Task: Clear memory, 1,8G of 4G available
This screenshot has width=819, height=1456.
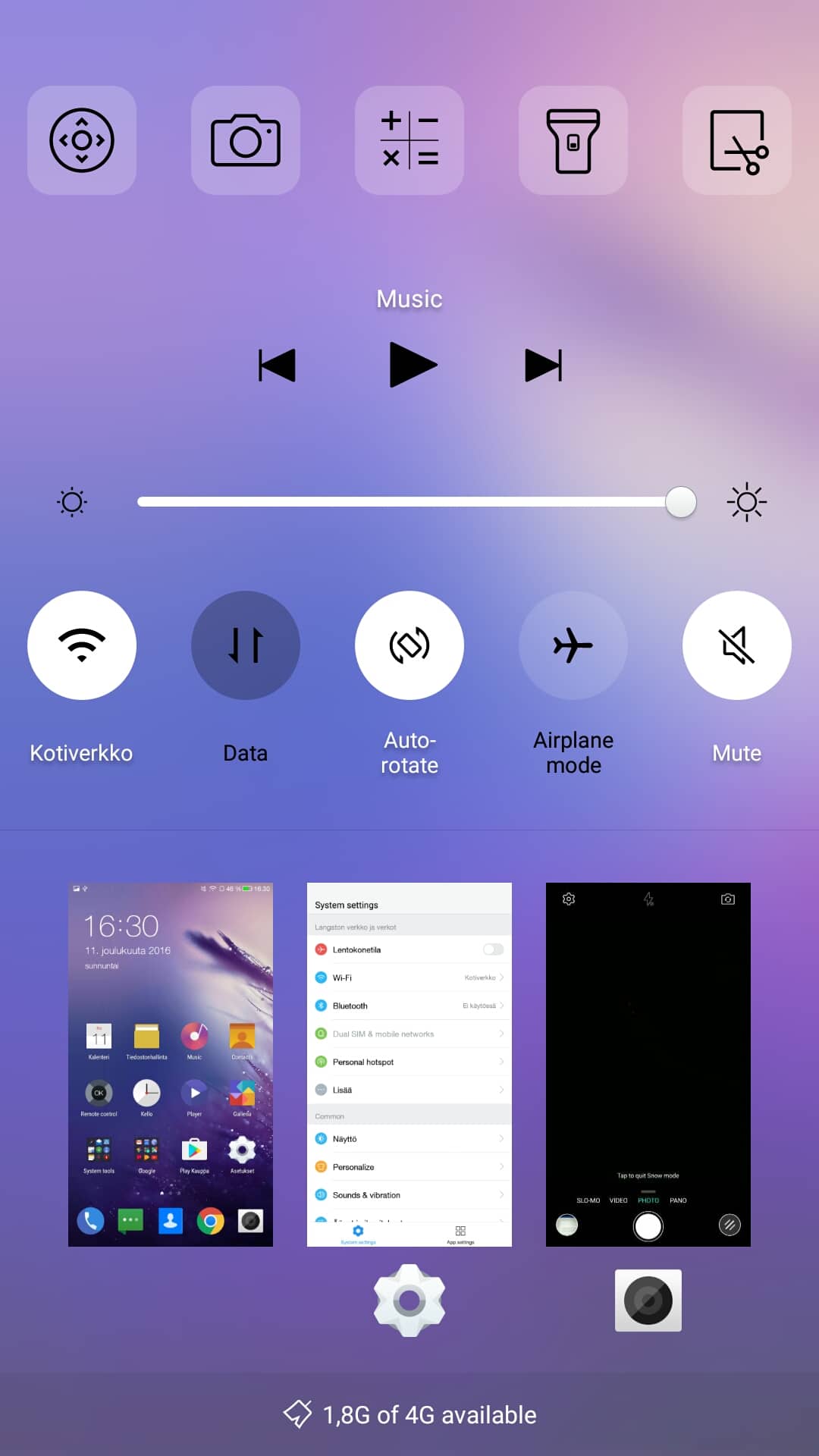Action: [x=409, y=1414]
